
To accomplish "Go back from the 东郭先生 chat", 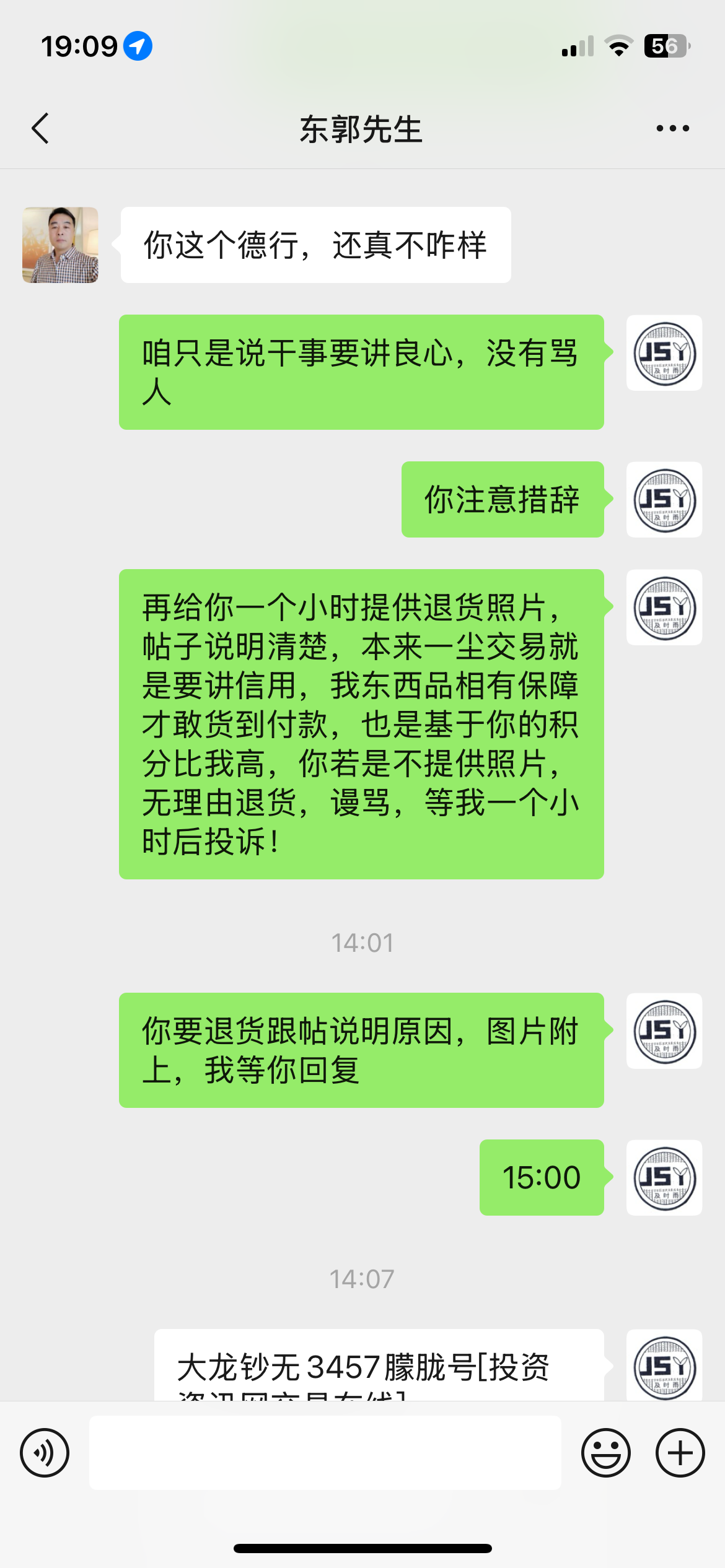I will click(x=41, y=129).
